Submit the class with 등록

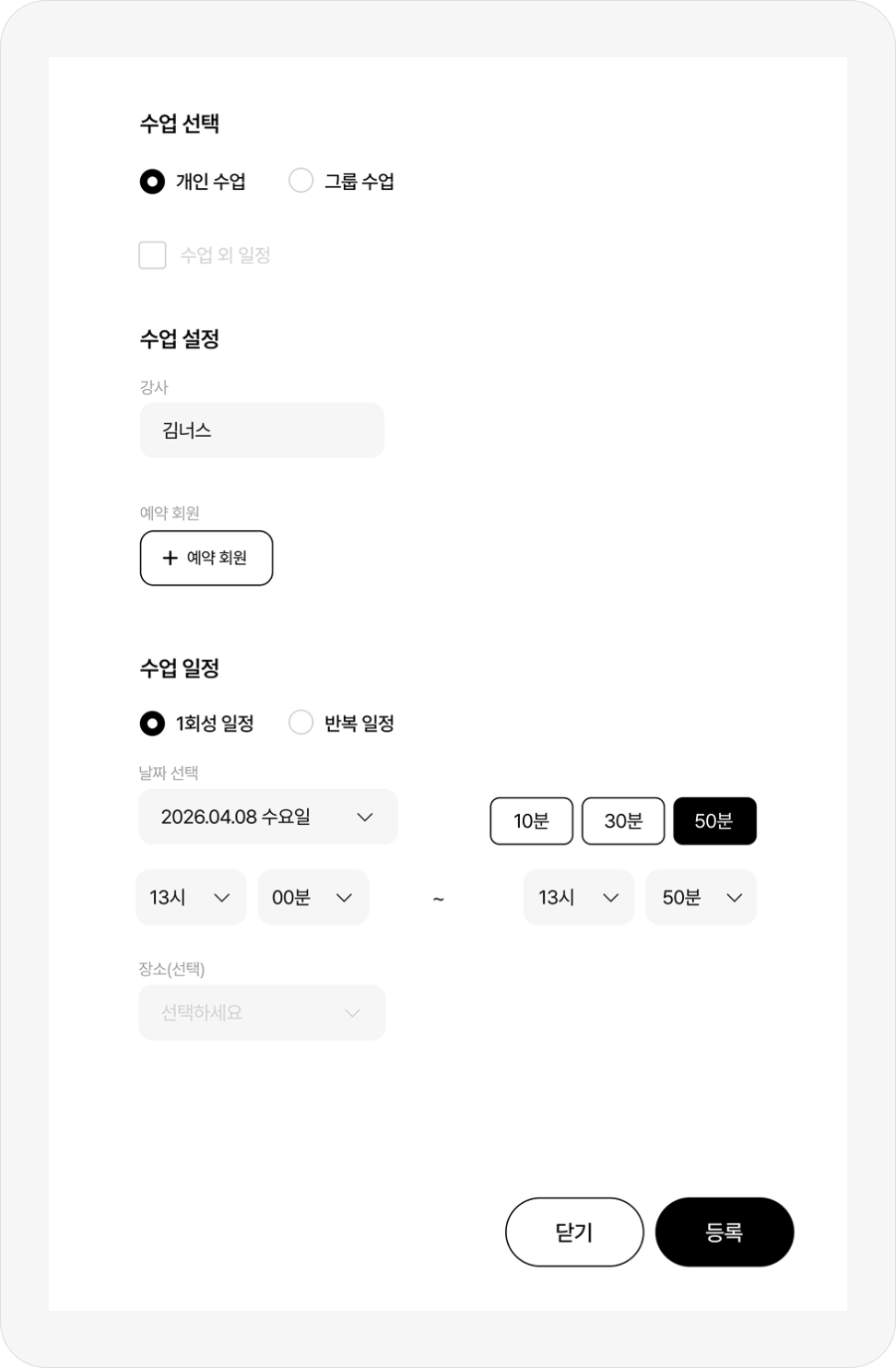725,1232
